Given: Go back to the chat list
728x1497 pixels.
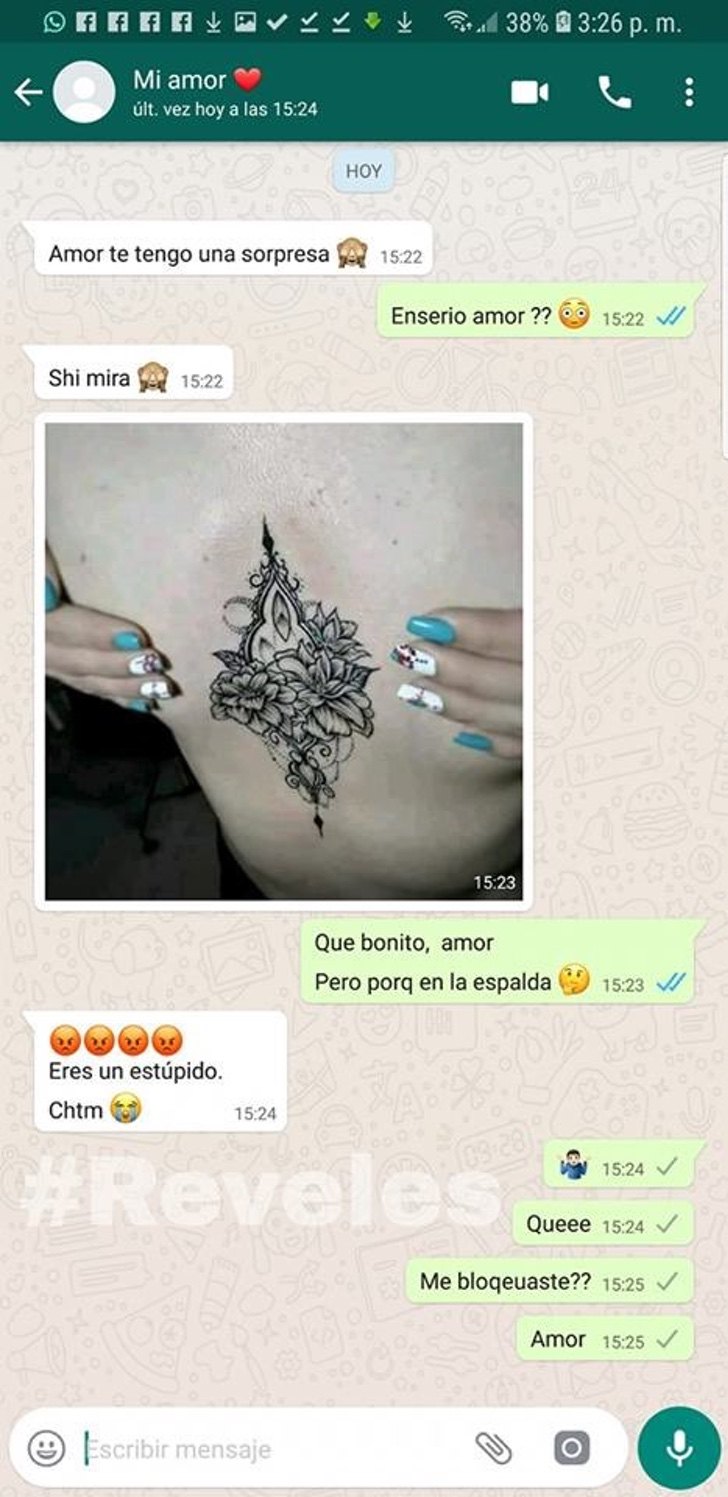Looking at the screenshot, I should (28, 93).
